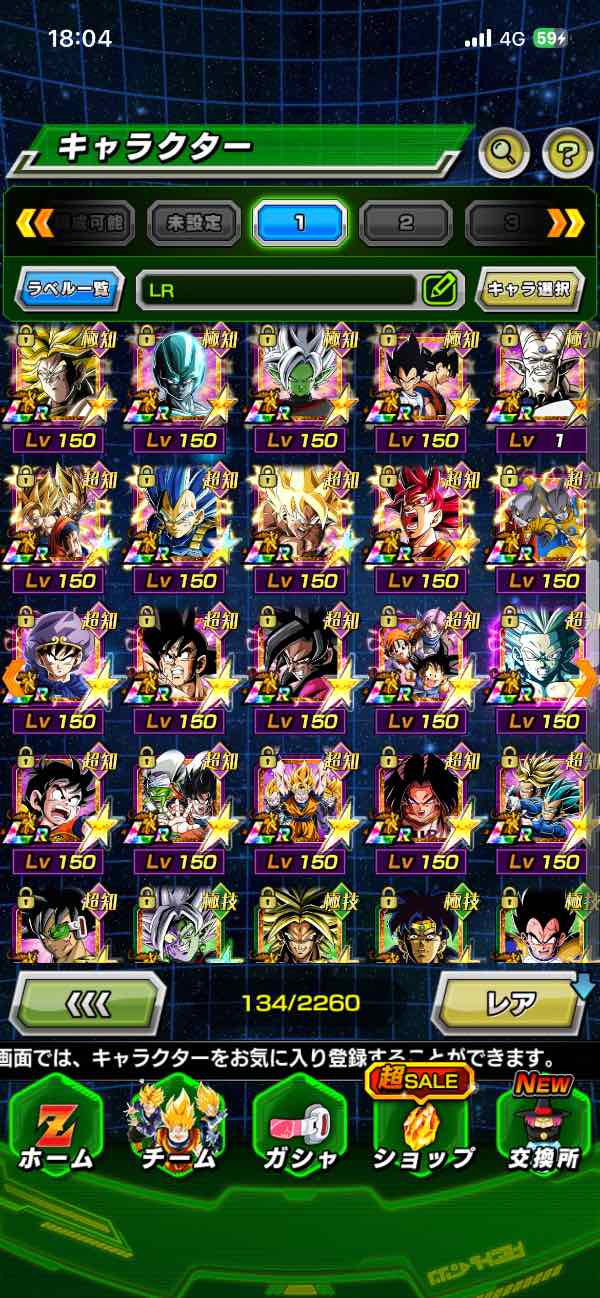This screenshot has width=600, height=1298.
Task: Open the question mark help icon
Action: click(x=567, y=153)
